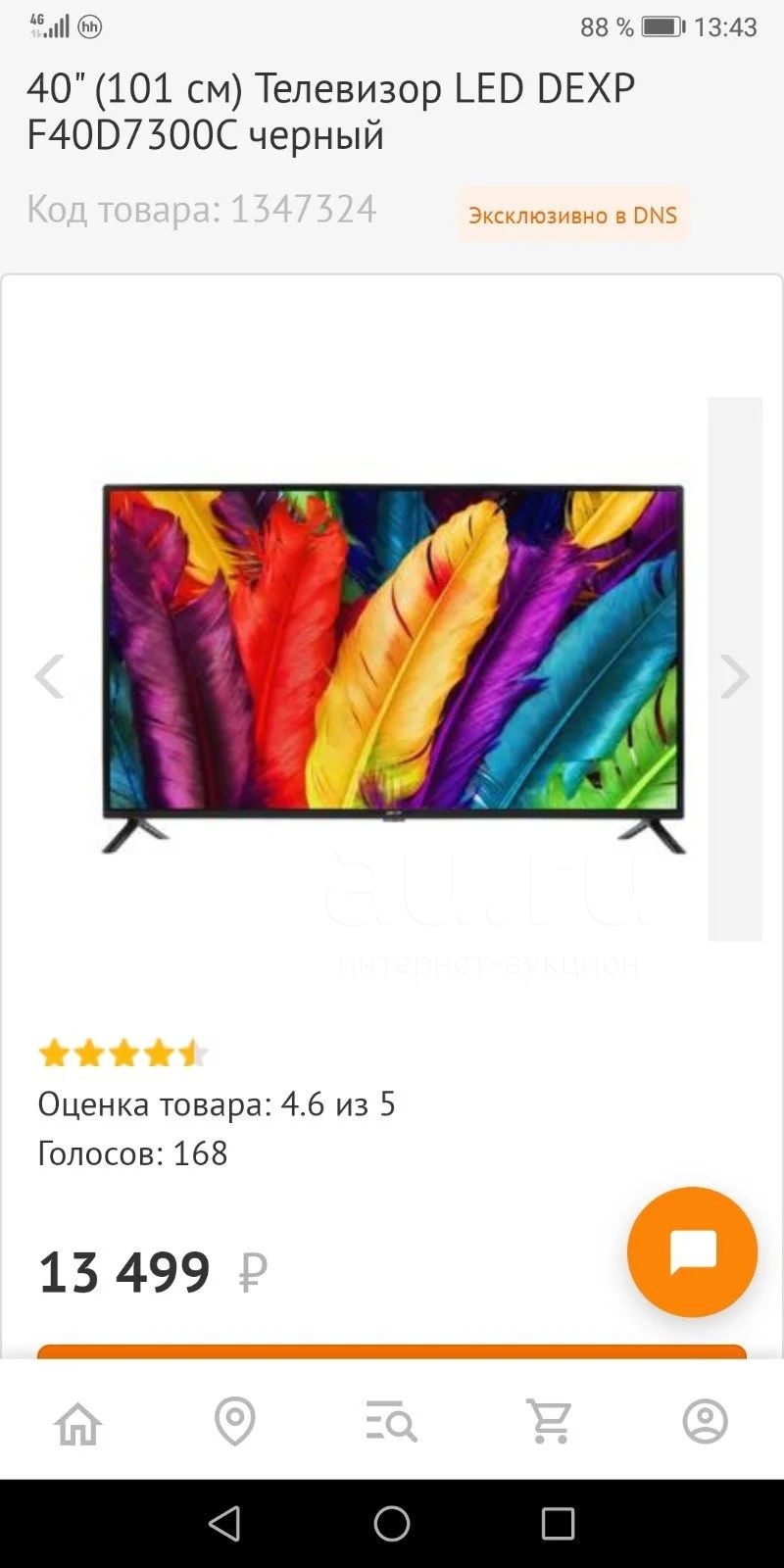Open the catalog search tab
Image resolution: width=784 pixels, height=1568 pixels.
(392, 1422)
